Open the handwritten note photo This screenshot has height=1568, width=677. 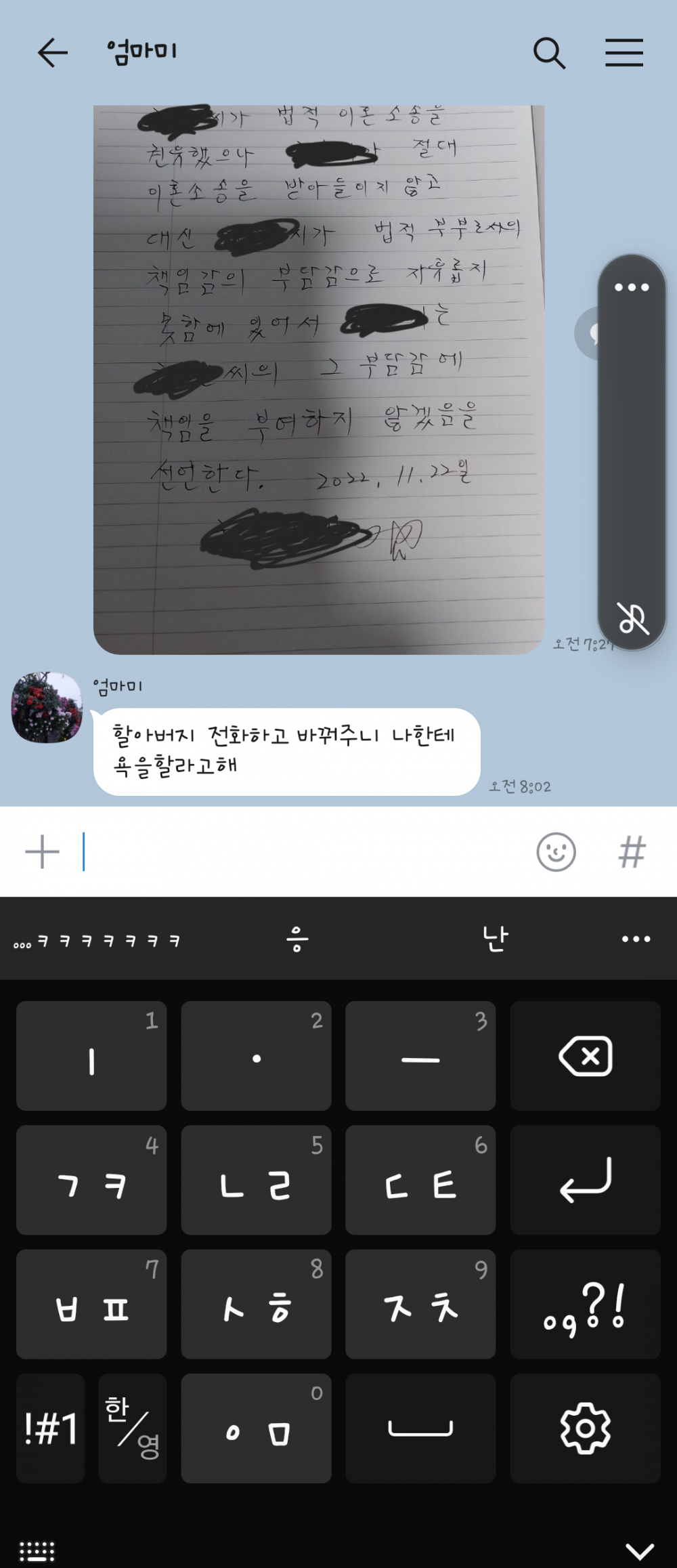click(319, 379)
